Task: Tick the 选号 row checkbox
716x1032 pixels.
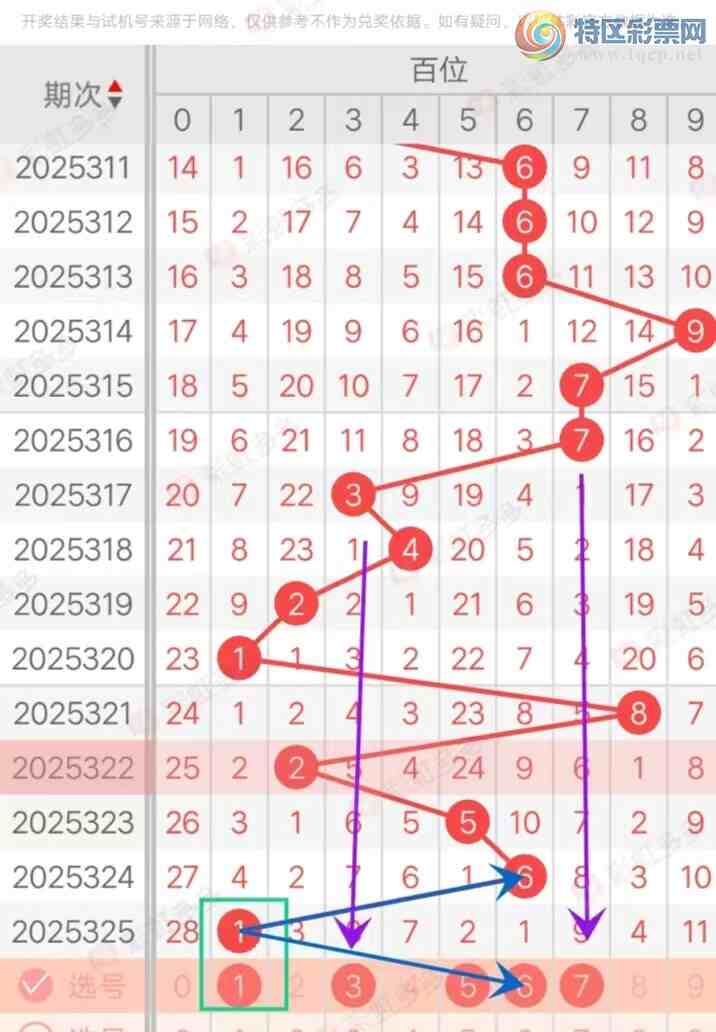Action: (x=36, y=987)
